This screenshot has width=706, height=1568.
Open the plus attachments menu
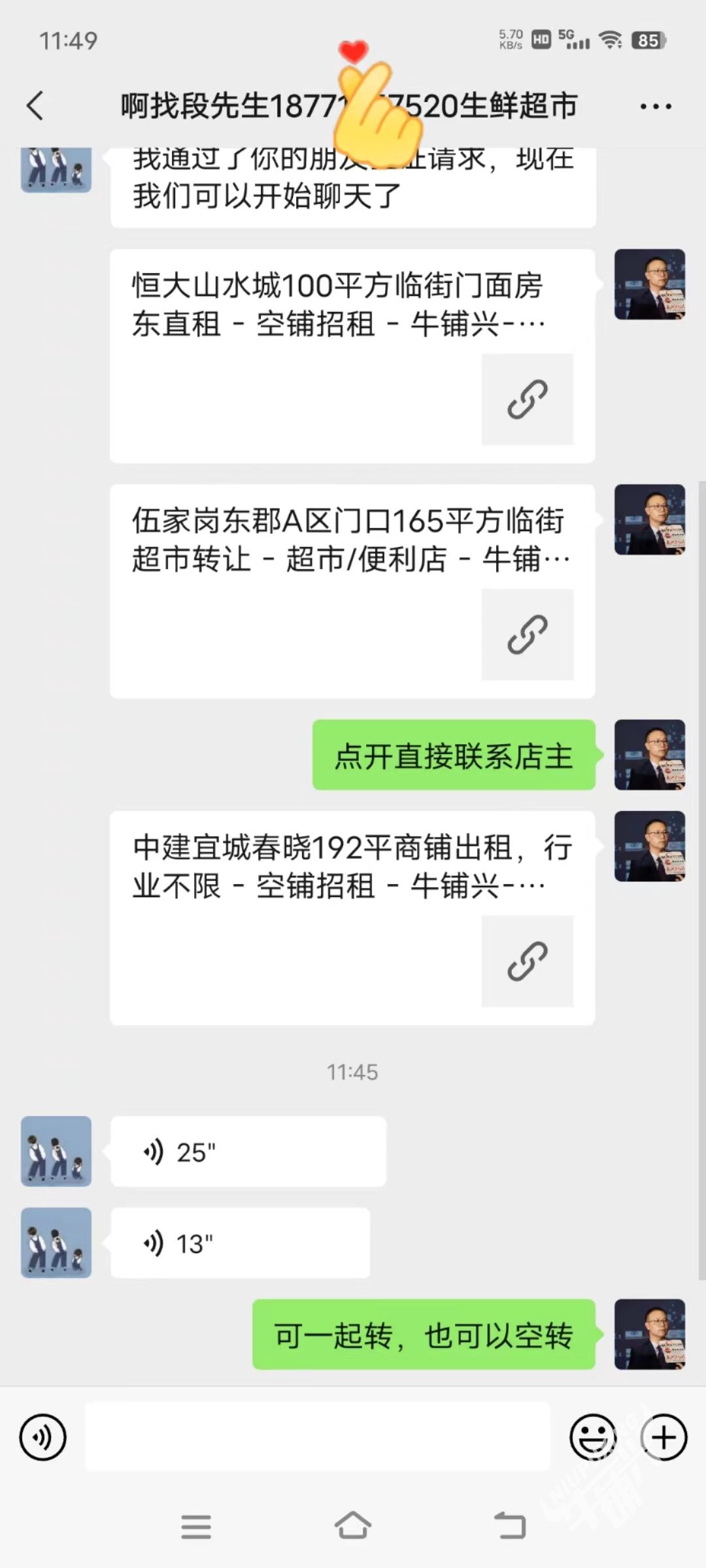coord(664,1437)
